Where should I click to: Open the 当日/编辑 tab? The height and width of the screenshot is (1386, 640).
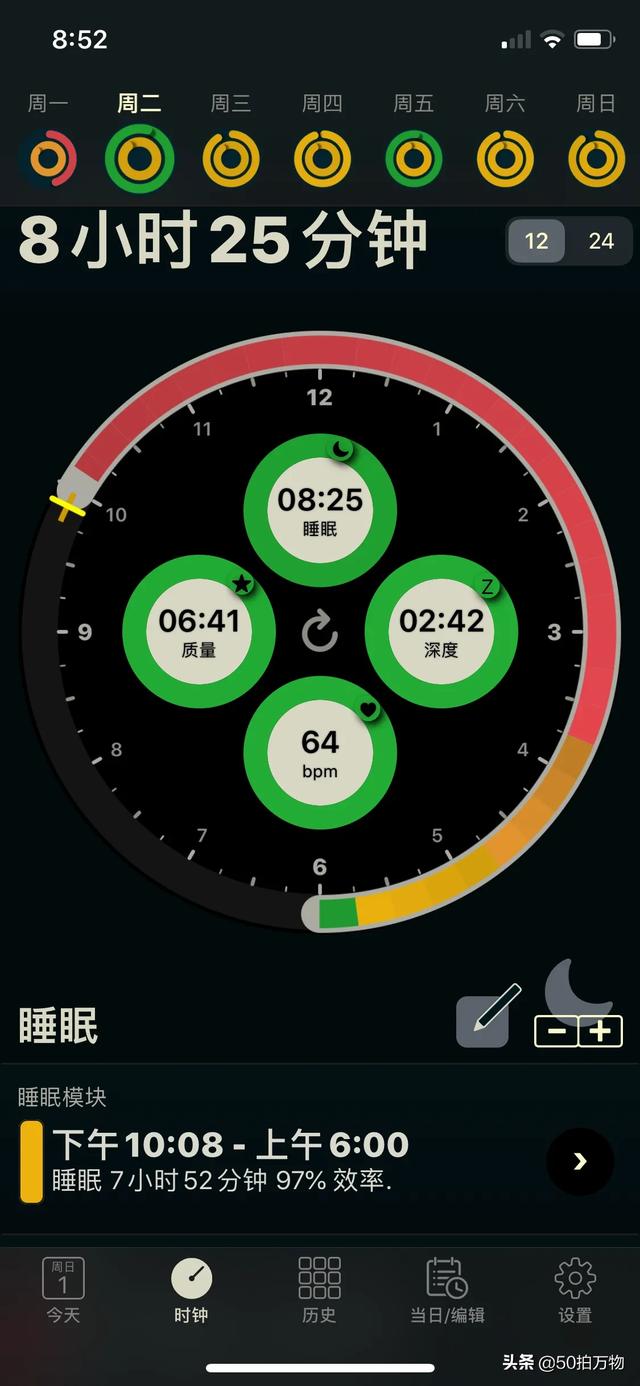coord(447,1290)
